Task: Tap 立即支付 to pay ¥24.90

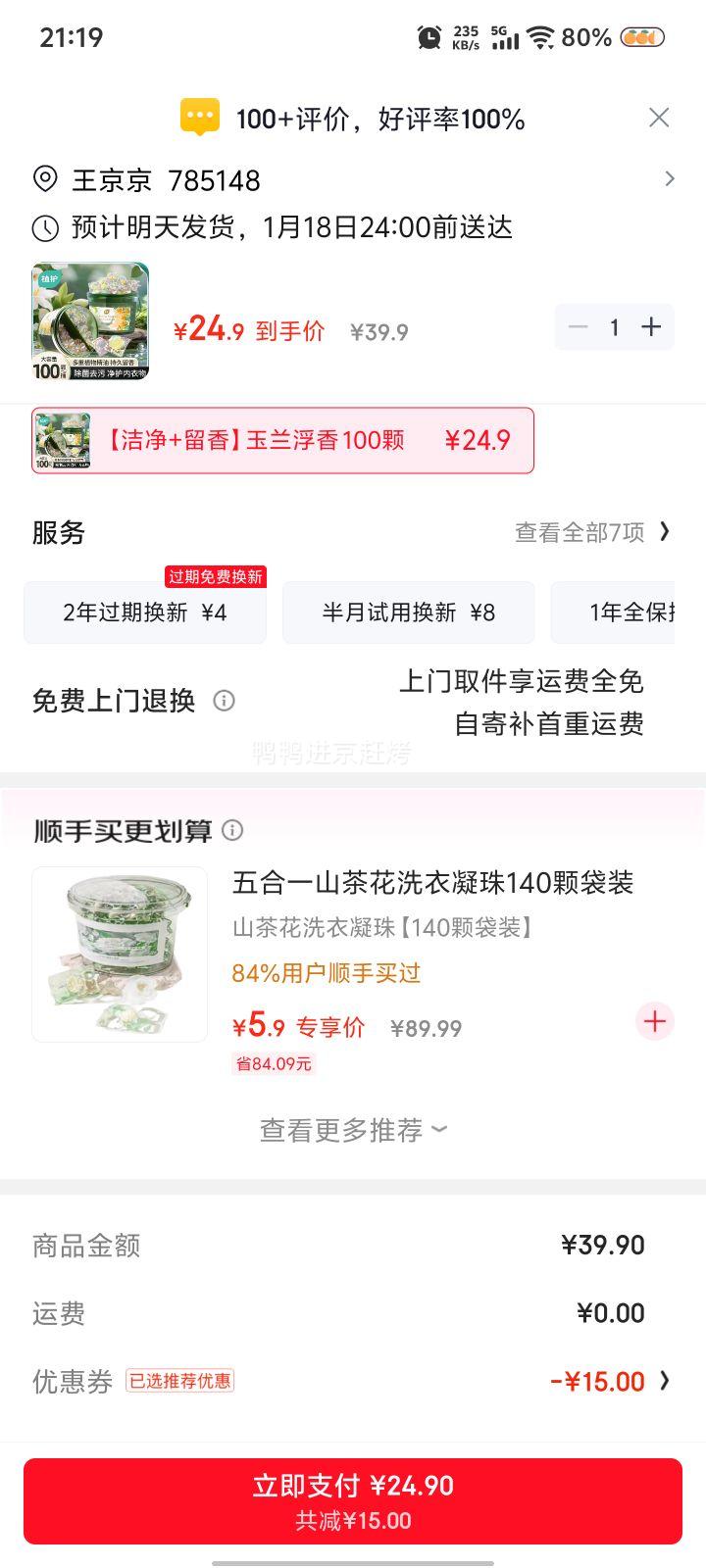Action: [353, 1499]
